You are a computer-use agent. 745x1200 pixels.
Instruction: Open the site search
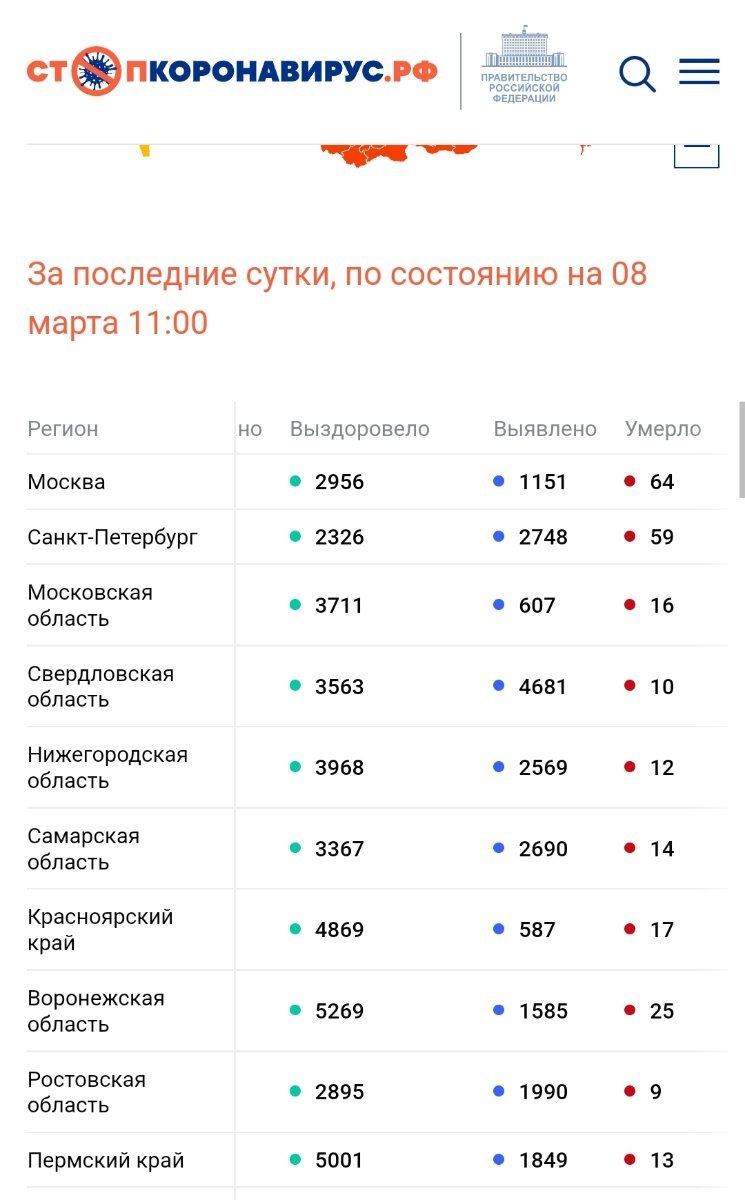point(637,73)
